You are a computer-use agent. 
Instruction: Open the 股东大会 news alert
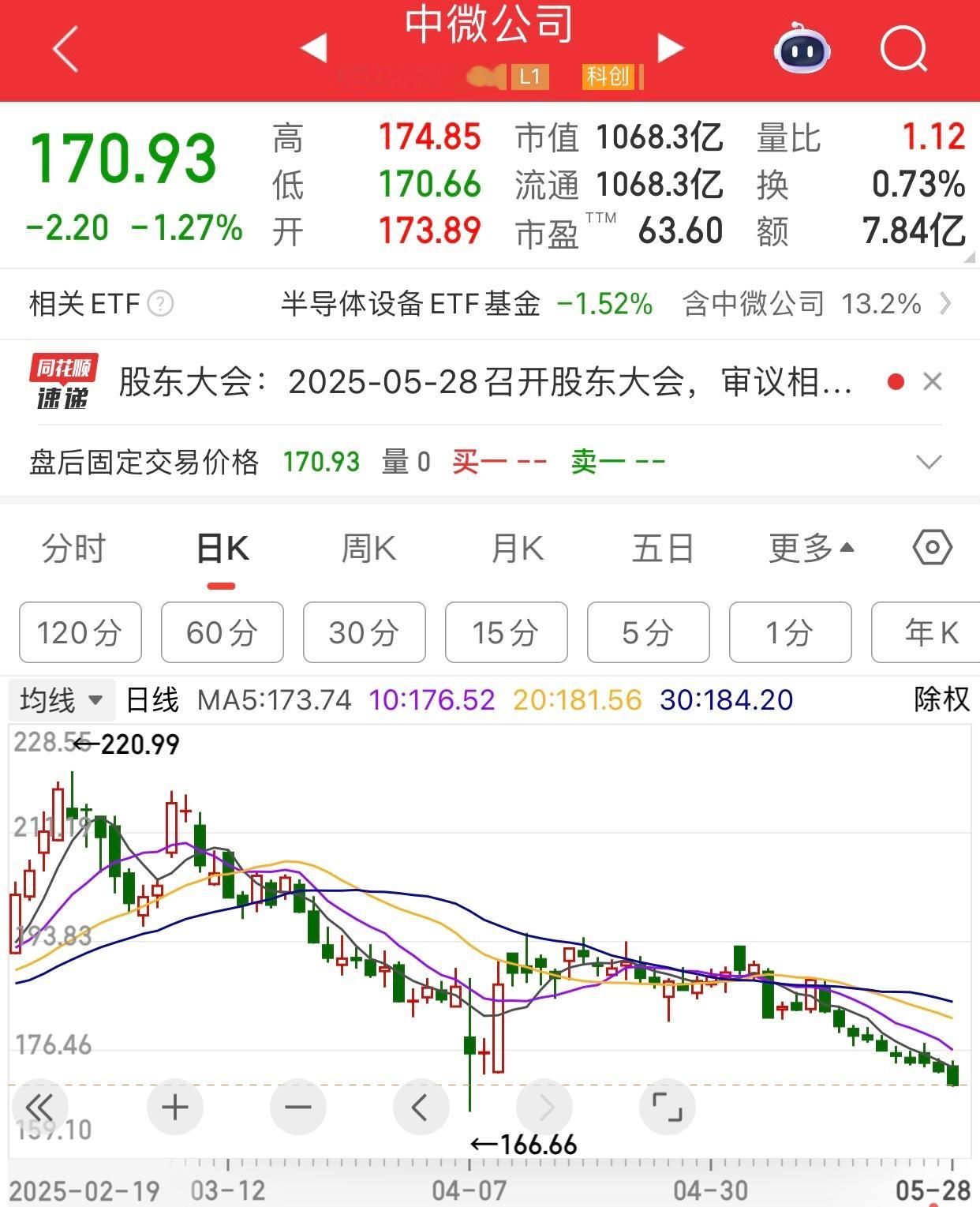tap(484, 383)
